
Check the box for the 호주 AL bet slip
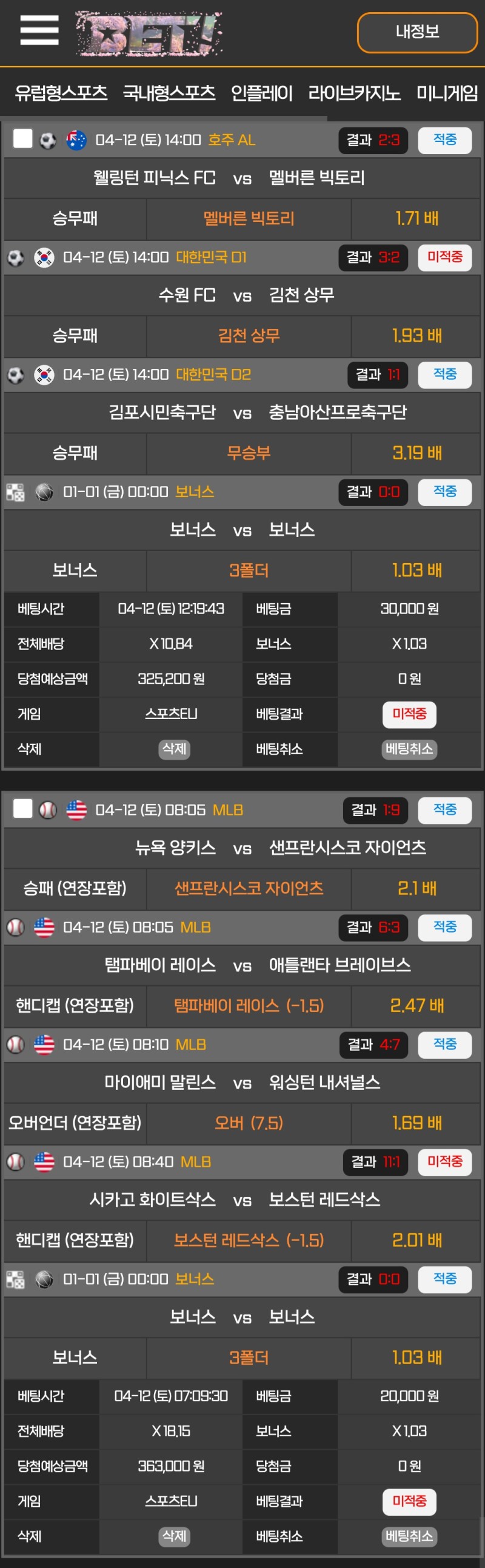click(22, 139)
